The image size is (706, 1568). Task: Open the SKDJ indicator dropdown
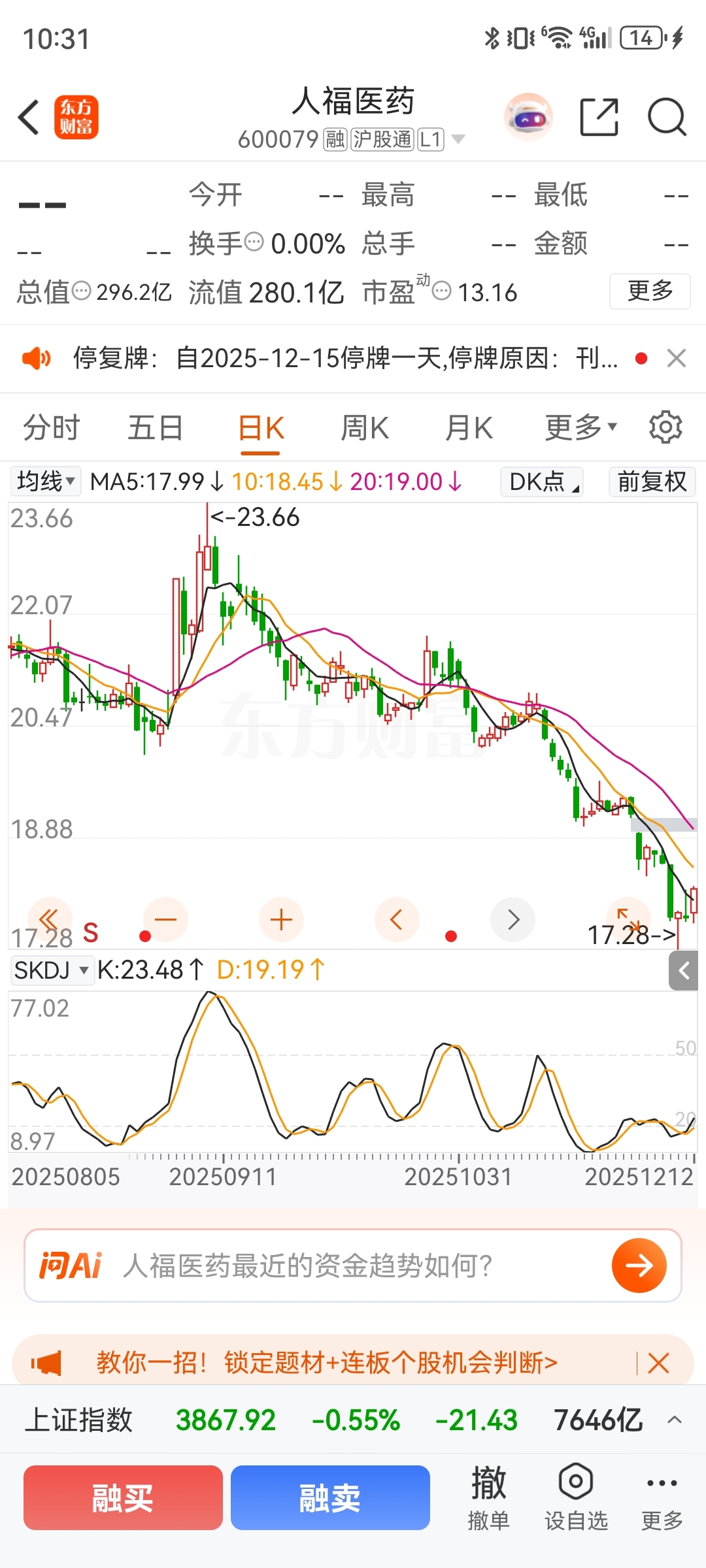52,970
